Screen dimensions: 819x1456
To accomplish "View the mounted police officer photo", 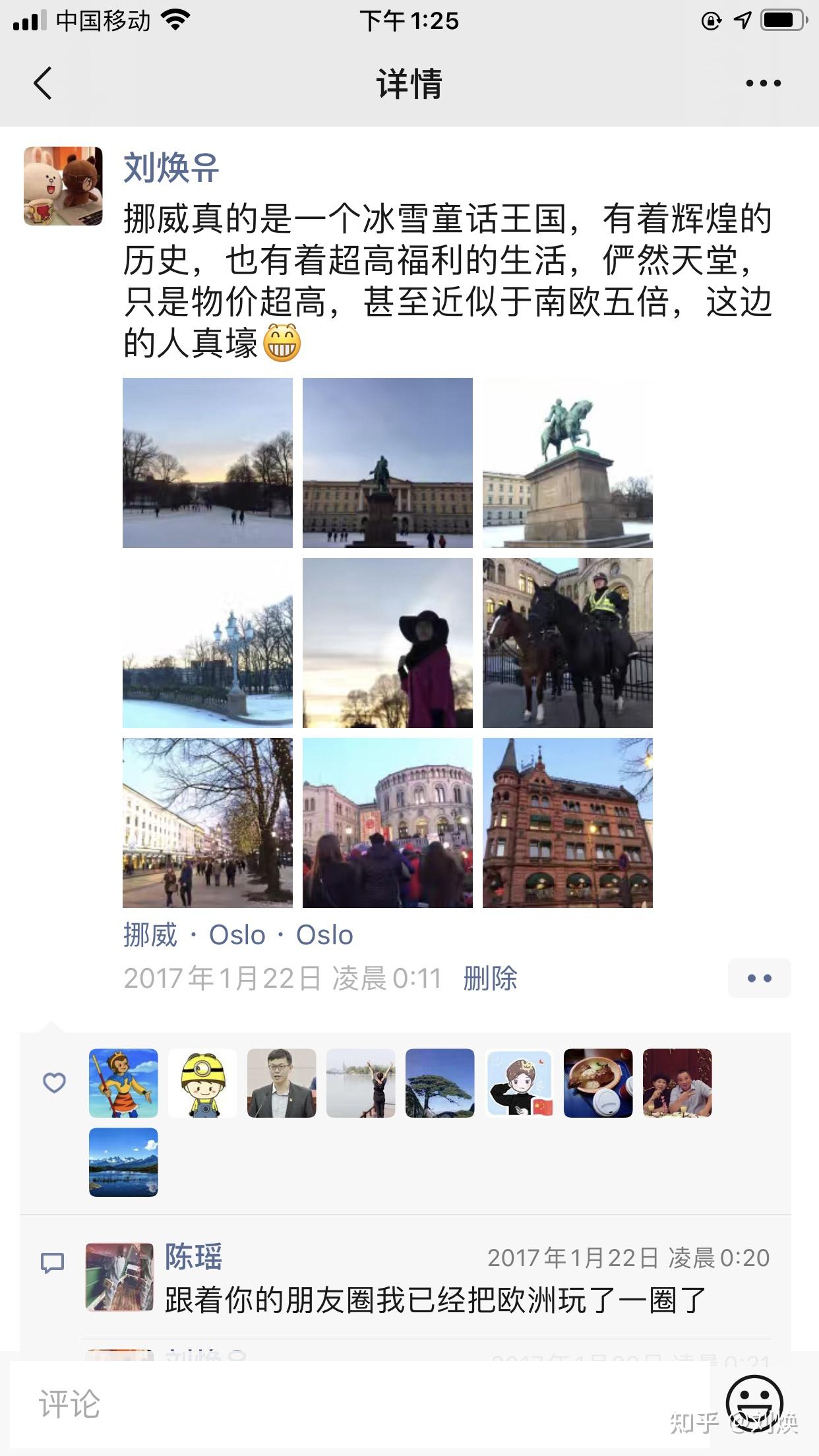I will pyautogui.click(x=567, y=643).
